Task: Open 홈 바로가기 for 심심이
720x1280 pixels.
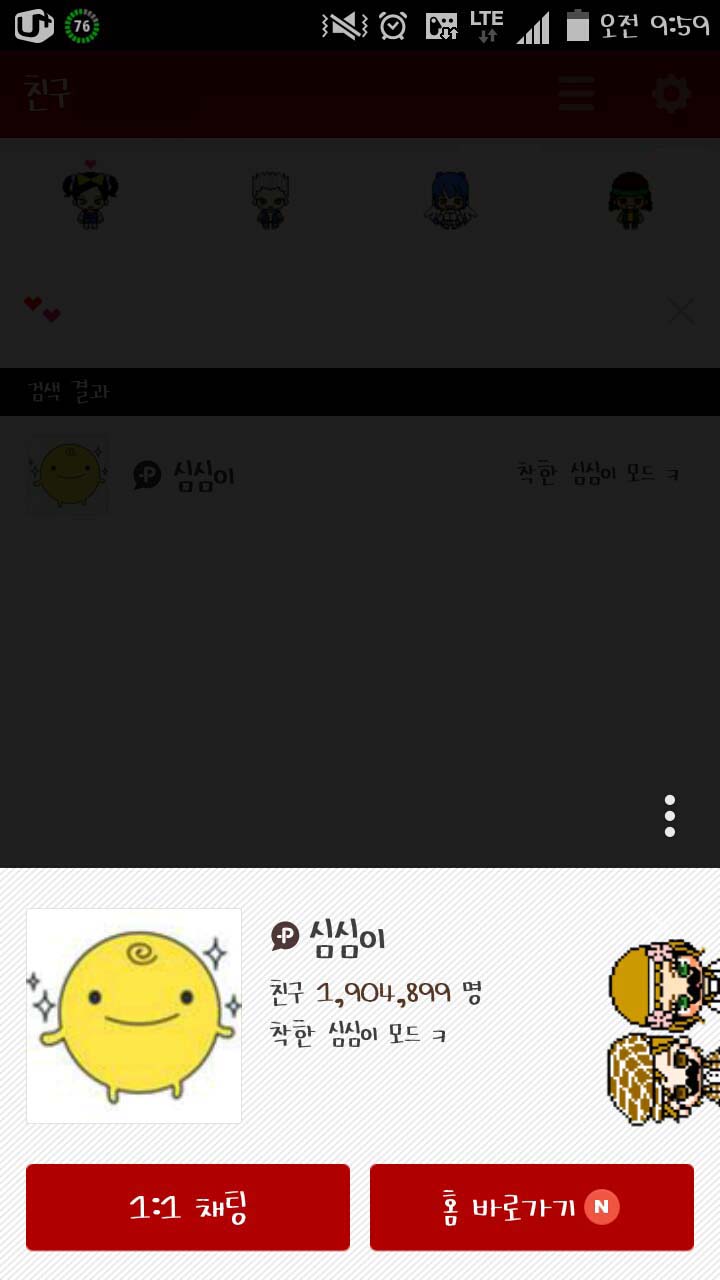Action: tap(531, 1207)
